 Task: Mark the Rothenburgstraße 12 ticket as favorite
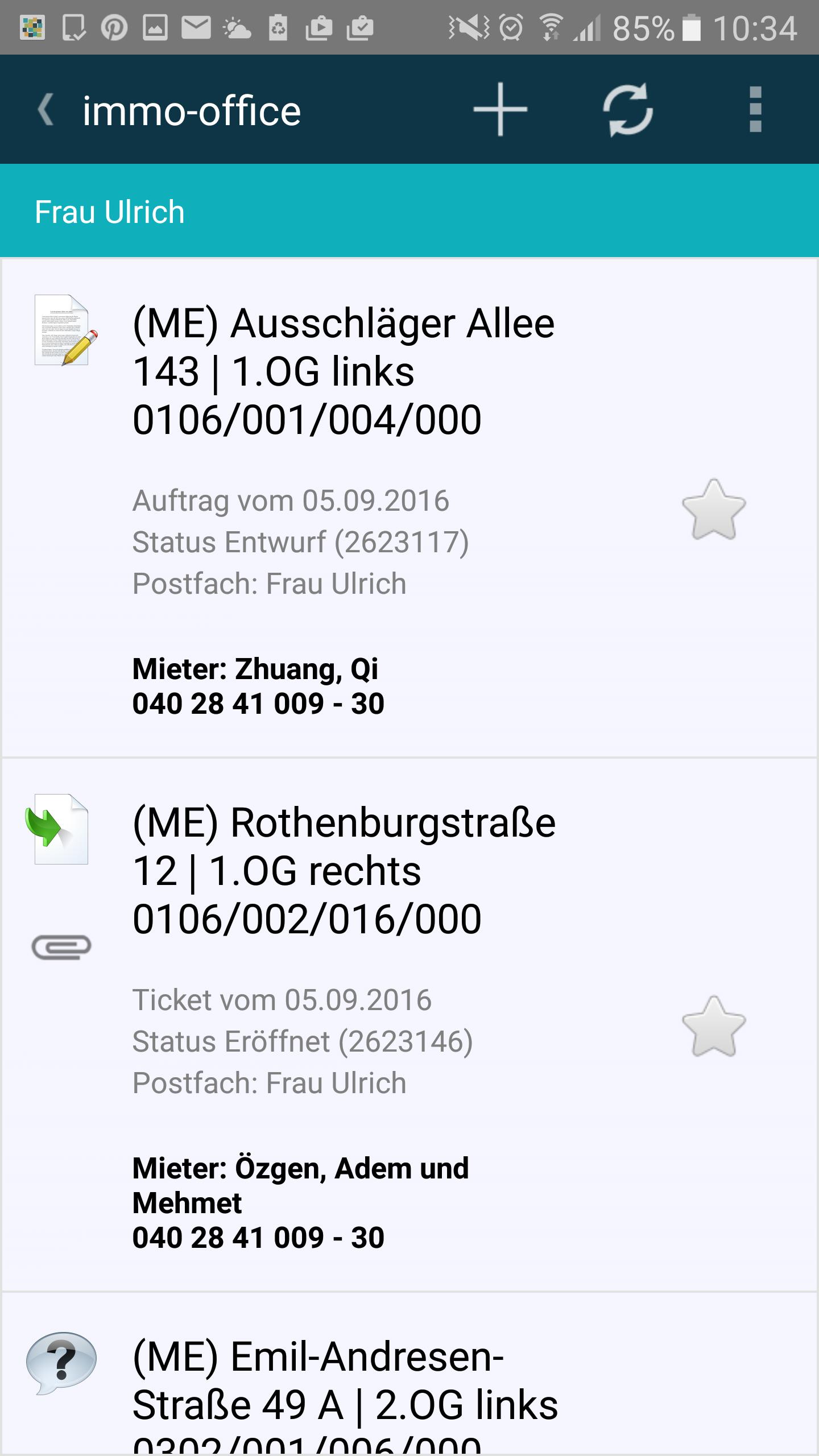[713, 1026]
